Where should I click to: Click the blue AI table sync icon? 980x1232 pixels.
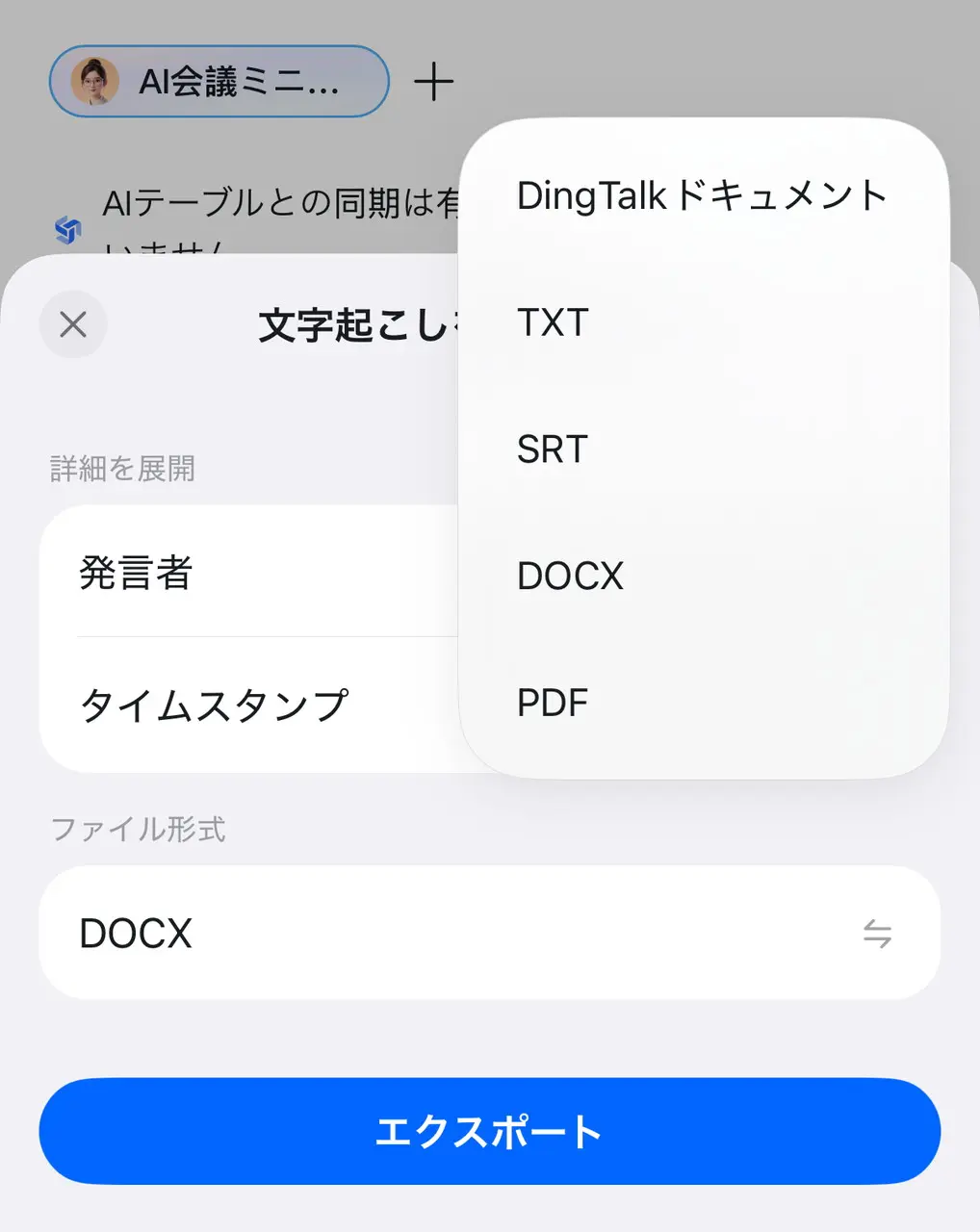[x=68, y=228]
